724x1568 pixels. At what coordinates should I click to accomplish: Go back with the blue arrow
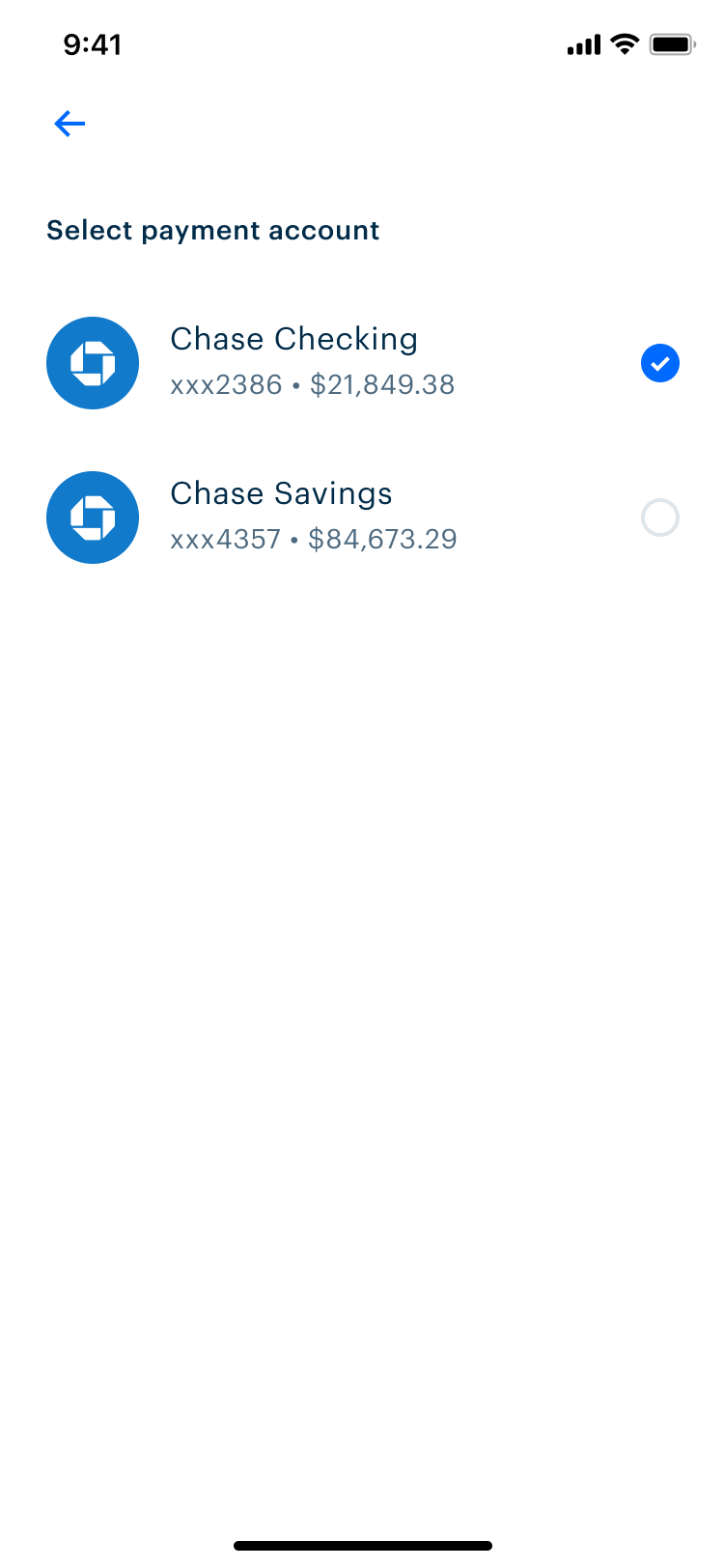[70, 124]
